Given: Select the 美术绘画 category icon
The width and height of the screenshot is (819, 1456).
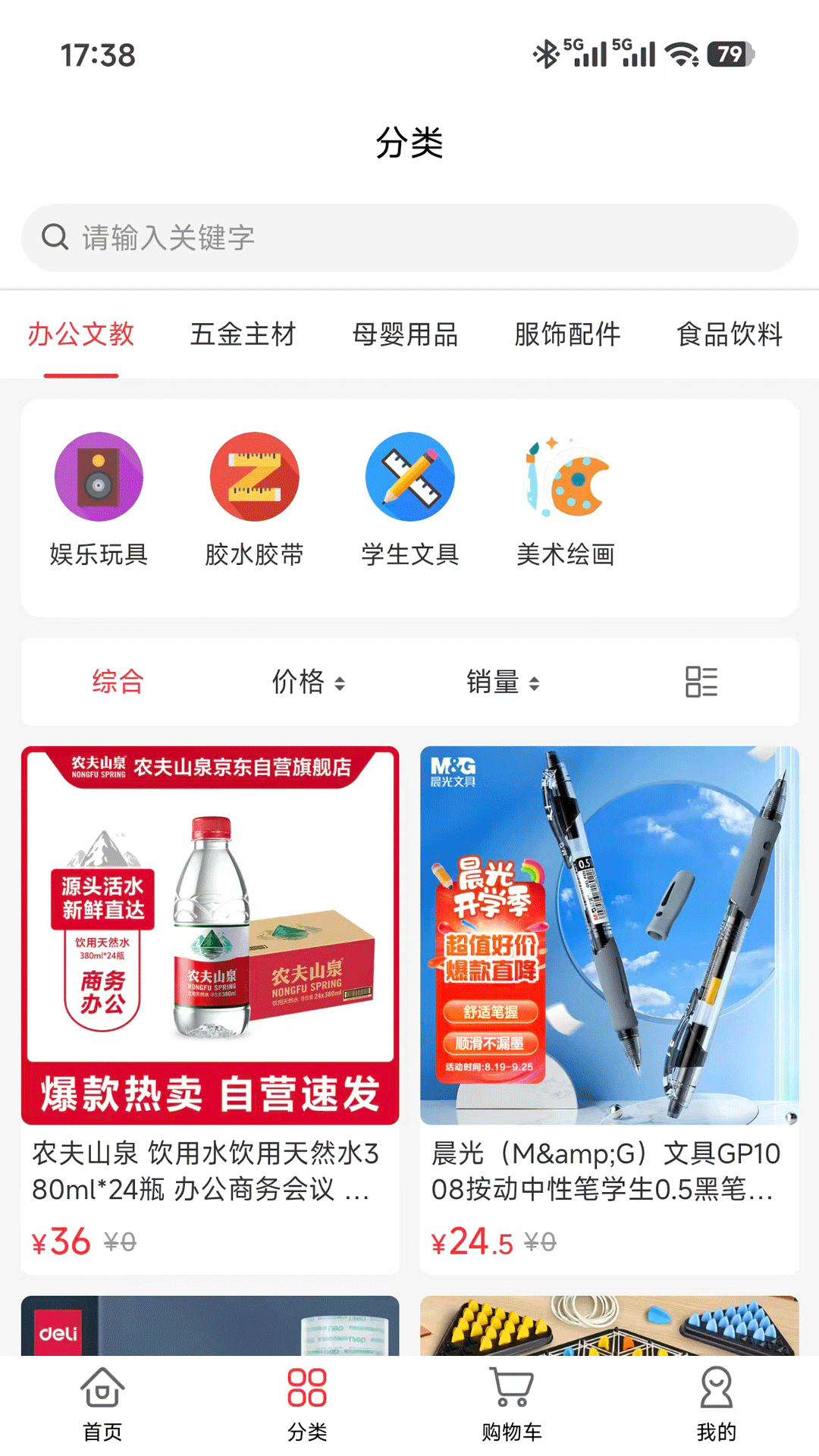Looking at the screenshot, I should coord(564,478).
